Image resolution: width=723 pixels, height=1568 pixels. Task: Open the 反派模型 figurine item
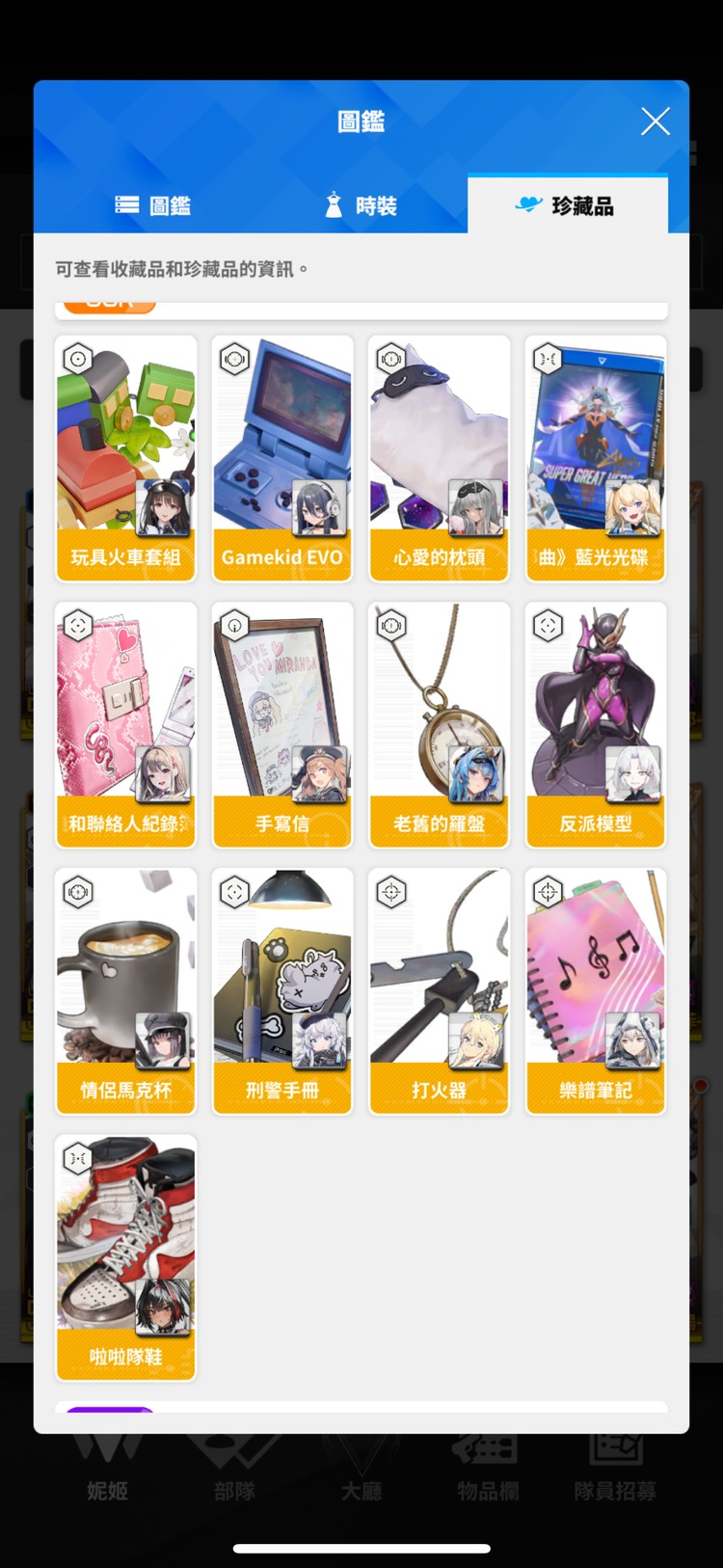coord(595,725)
